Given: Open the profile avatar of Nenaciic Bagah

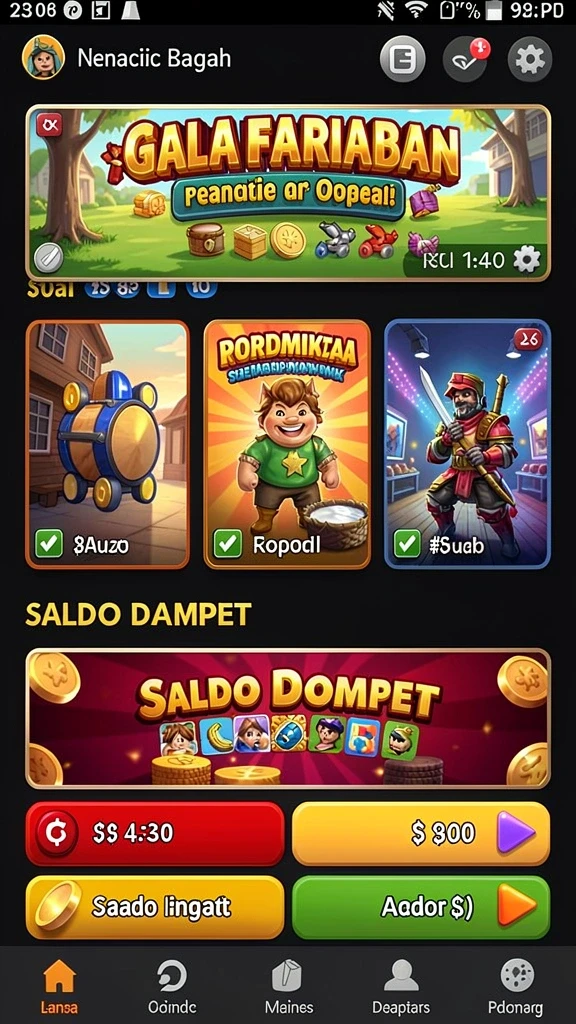Looking at the screenshot, I should click(43, 57).
